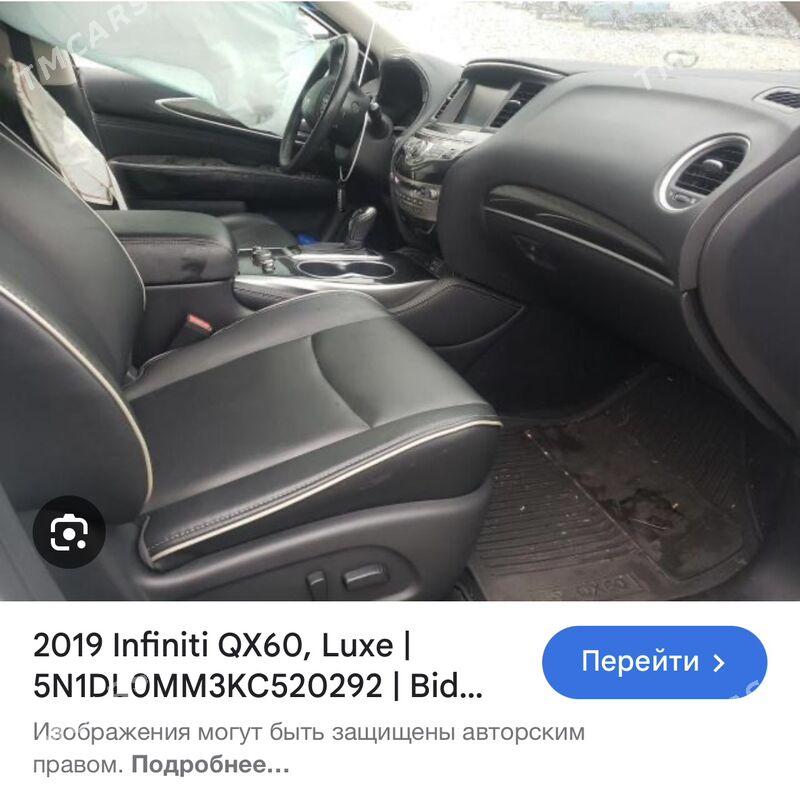
Task: Open the Подробнее copyright link
Action: [210, 766]
